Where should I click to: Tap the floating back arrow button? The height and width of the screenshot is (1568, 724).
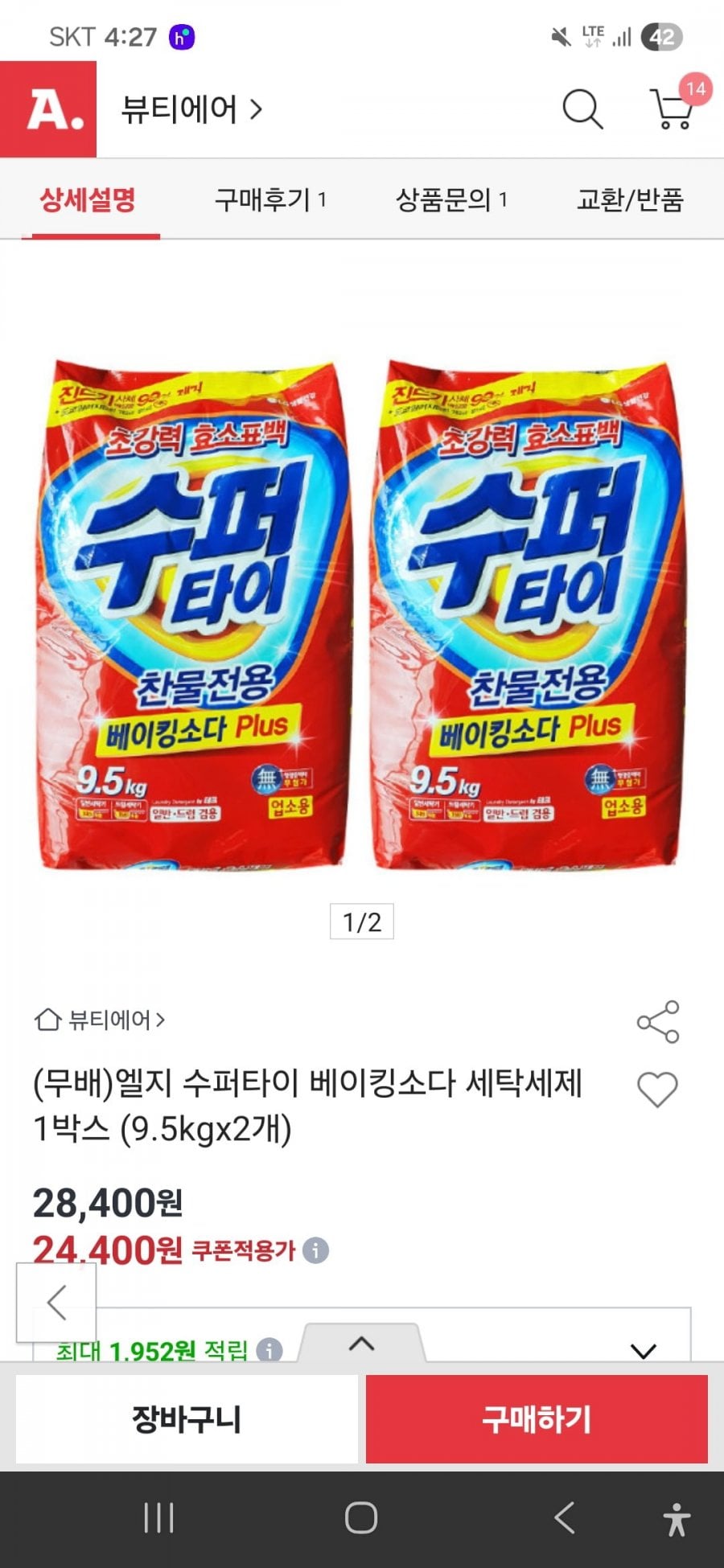coord(56,1302)
